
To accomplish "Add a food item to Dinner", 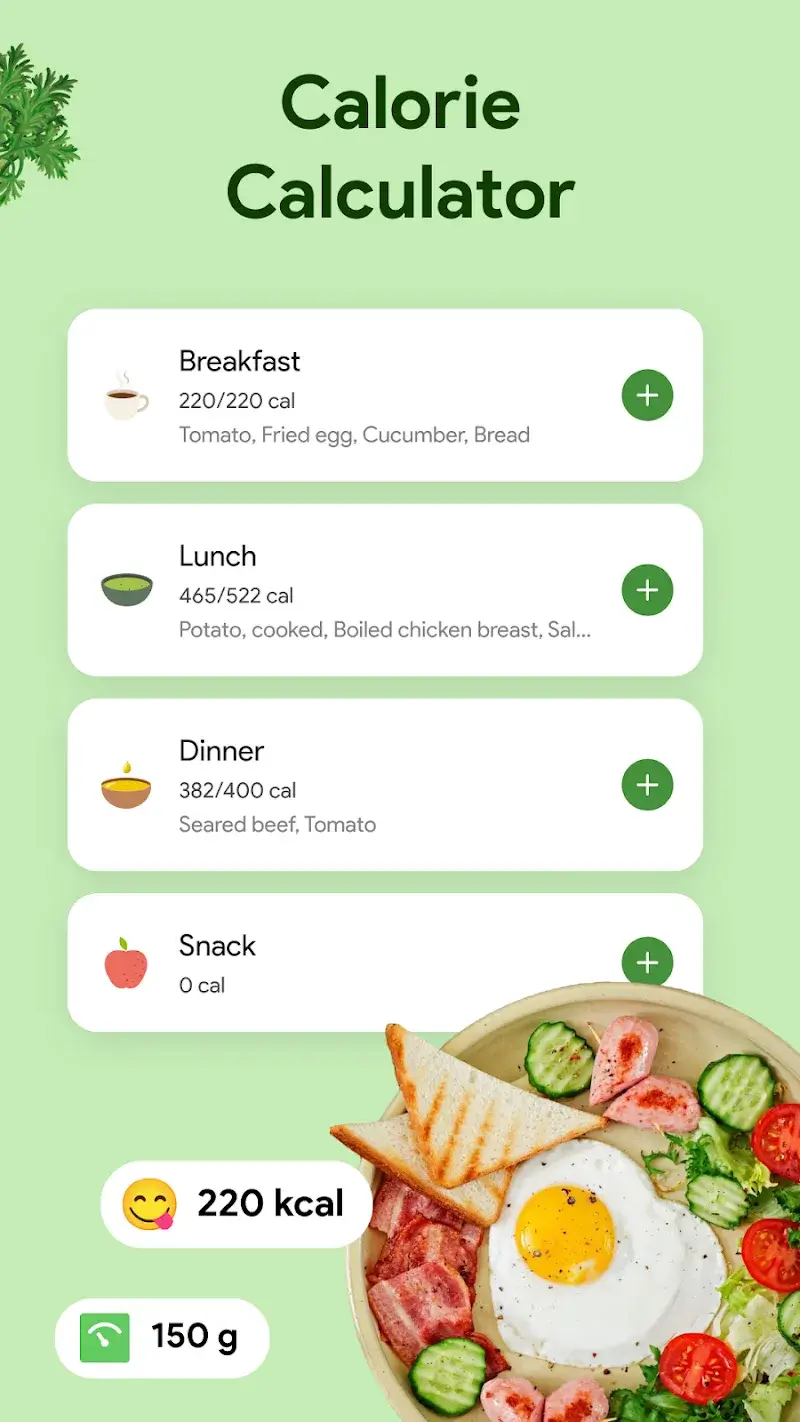I will pyautogui.click(x=647, y=785).
